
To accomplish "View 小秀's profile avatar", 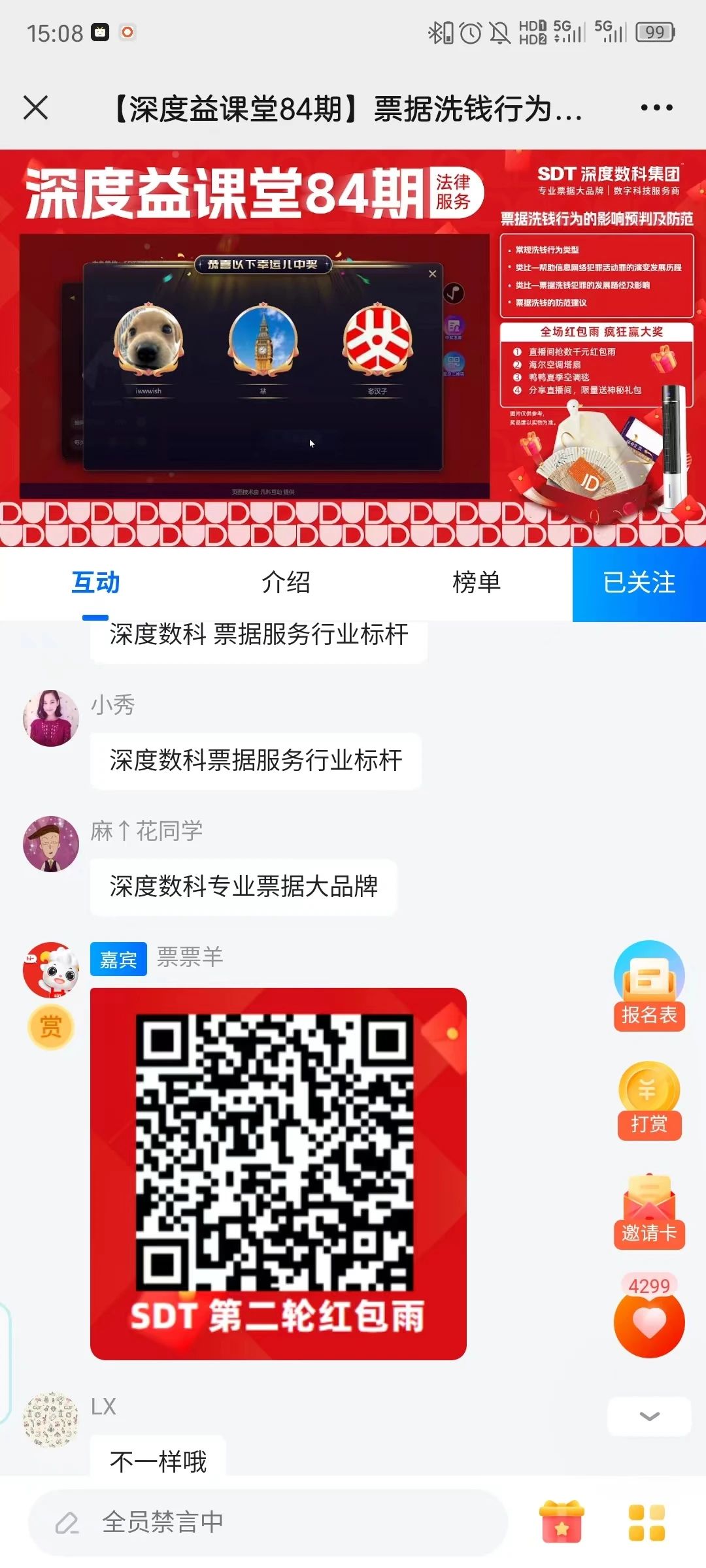I will click(x=51, y=717).
